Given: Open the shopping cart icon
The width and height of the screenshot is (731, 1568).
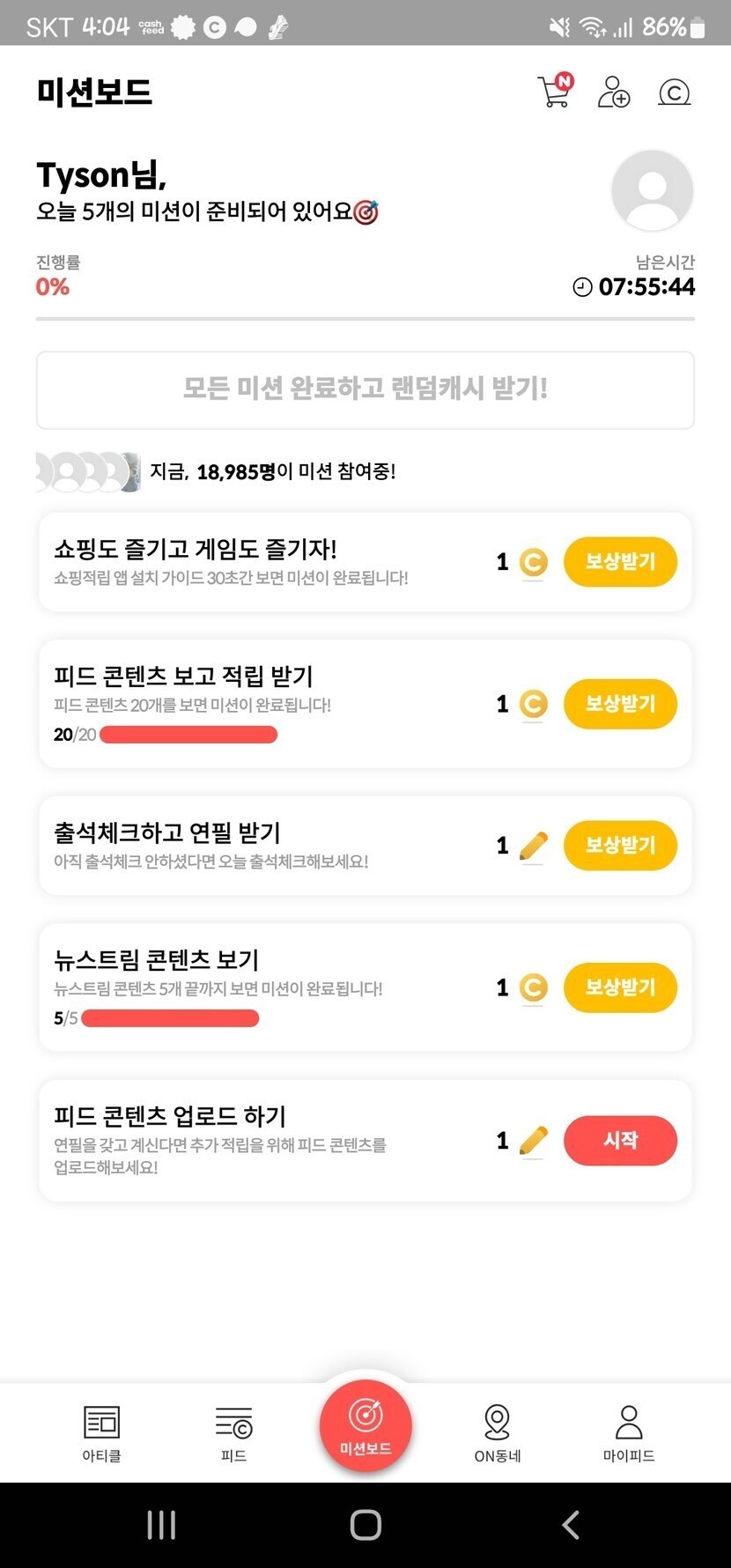Looking at the screenshot, I should (554, 92).
